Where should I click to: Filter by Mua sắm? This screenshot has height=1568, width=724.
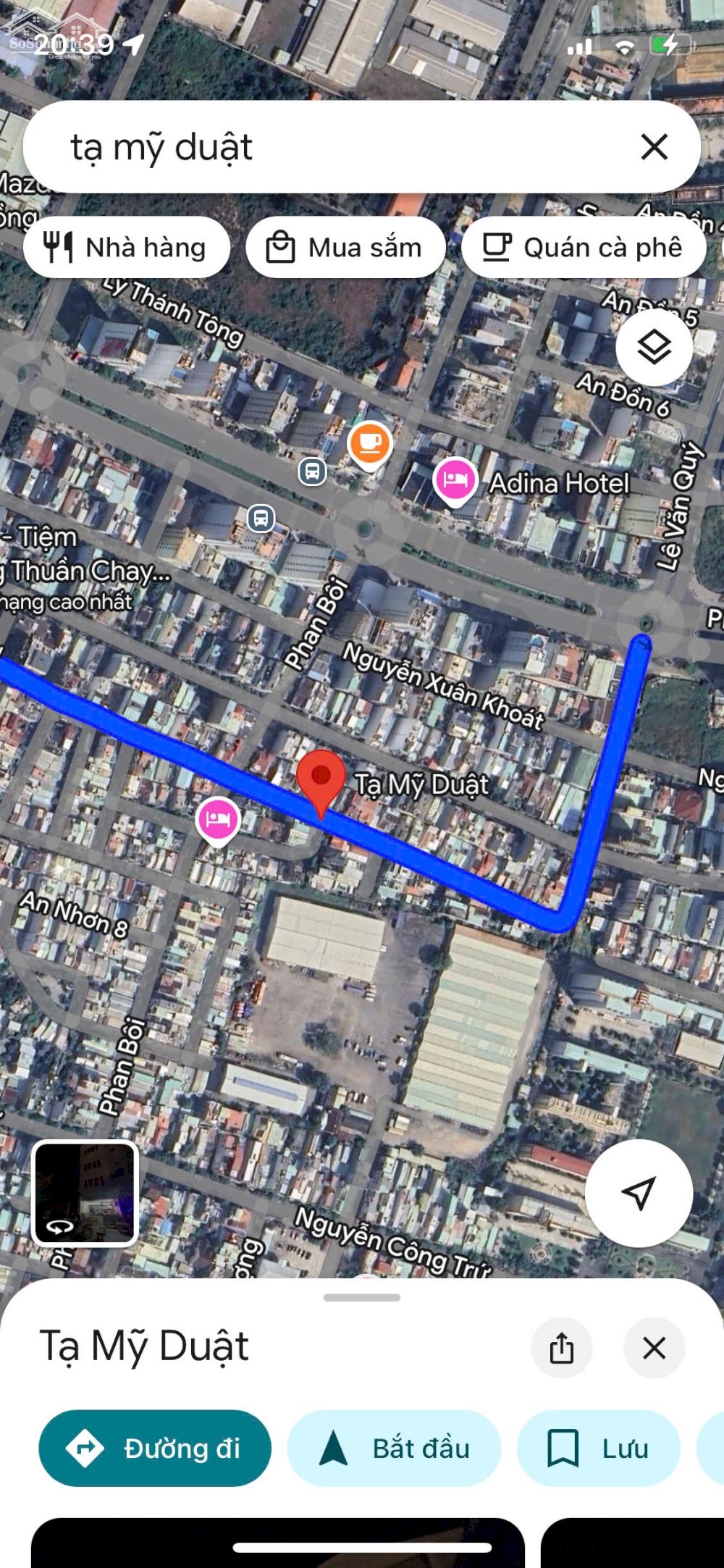pos(345,248)
